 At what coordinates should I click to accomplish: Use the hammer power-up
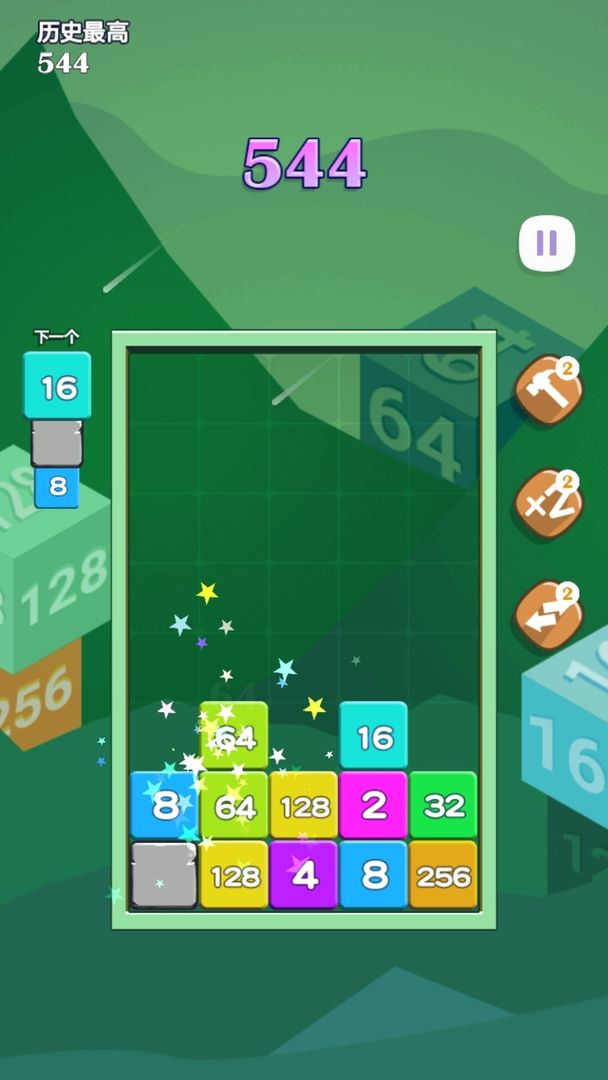pos(548,392)
